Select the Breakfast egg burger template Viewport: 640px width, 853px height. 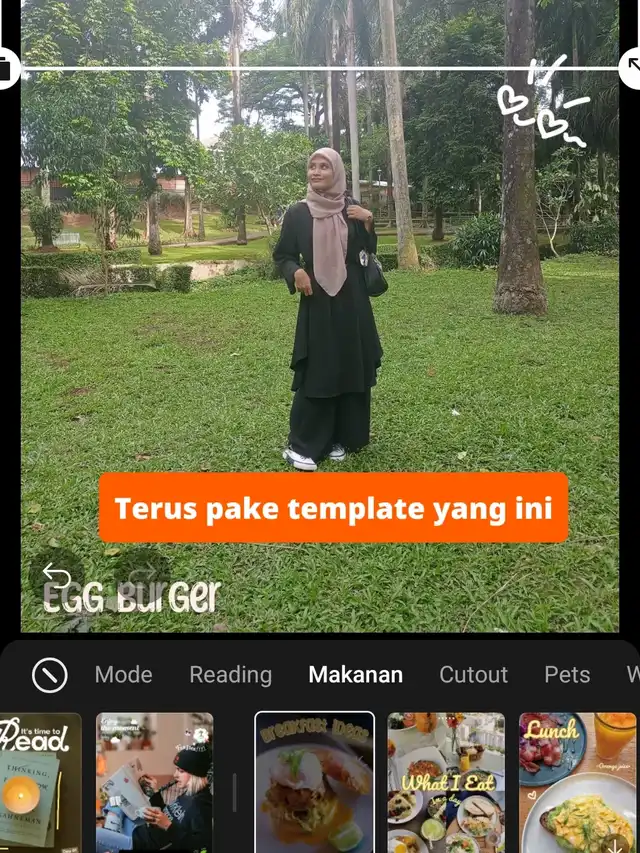click(x=314, y=782)
